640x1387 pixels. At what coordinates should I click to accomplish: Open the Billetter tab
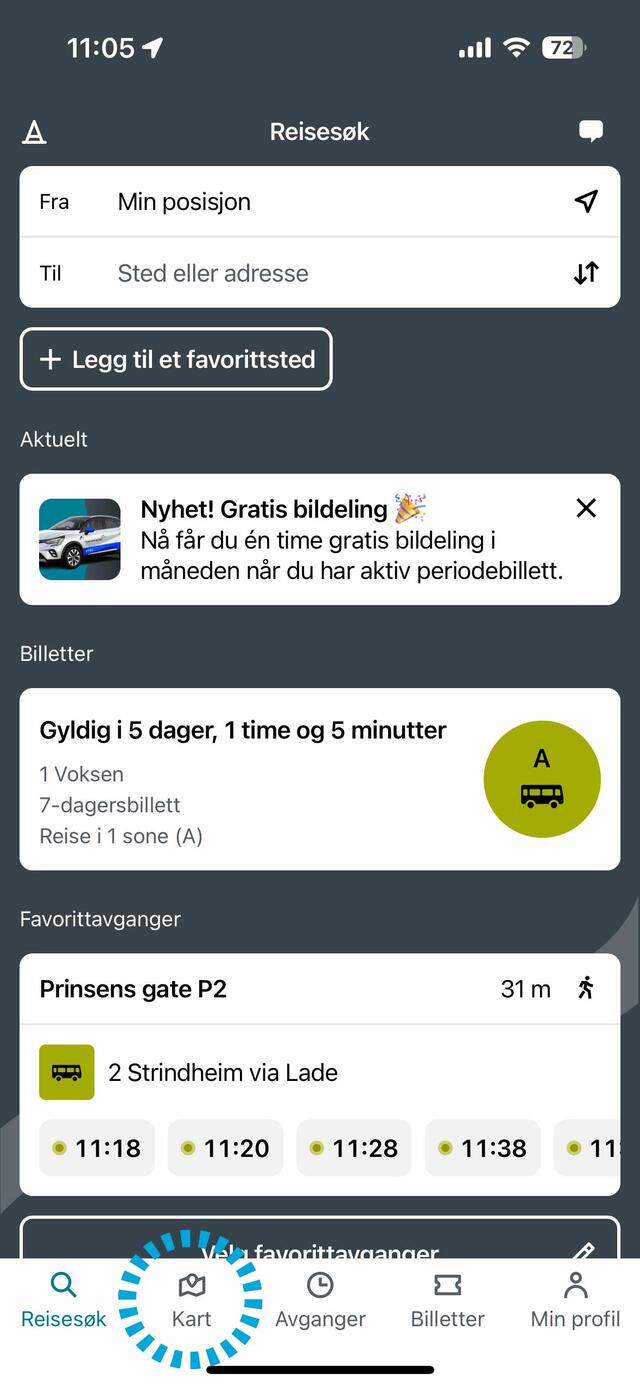(447, 1300)
